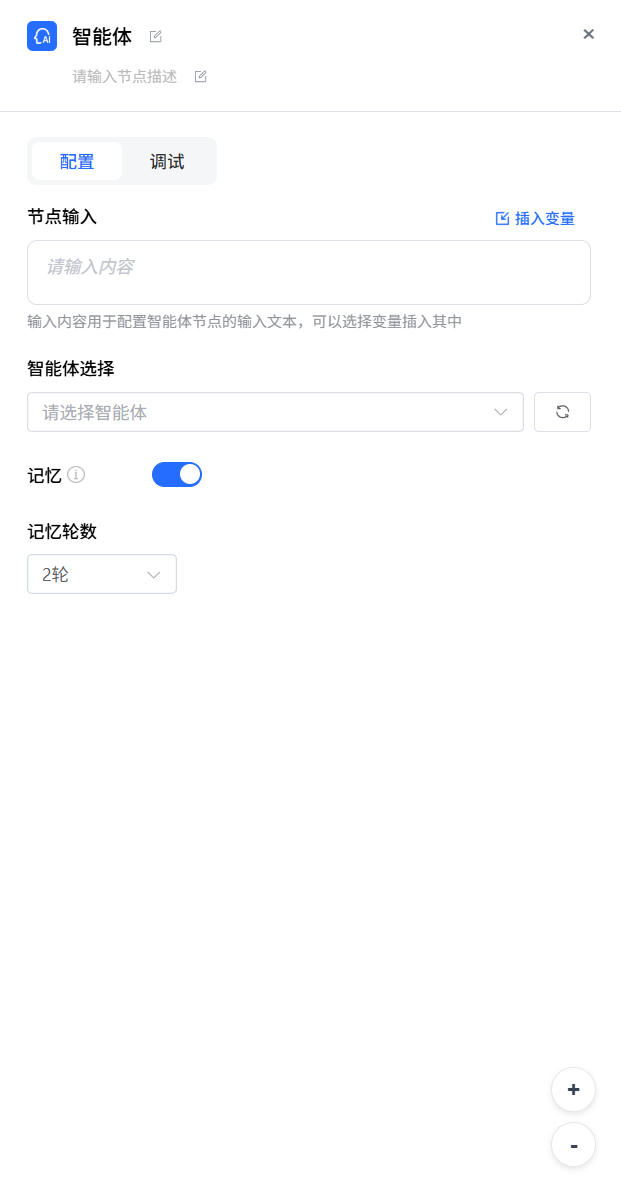
Task: Edit the node description text
Action: tap(200, 77)
